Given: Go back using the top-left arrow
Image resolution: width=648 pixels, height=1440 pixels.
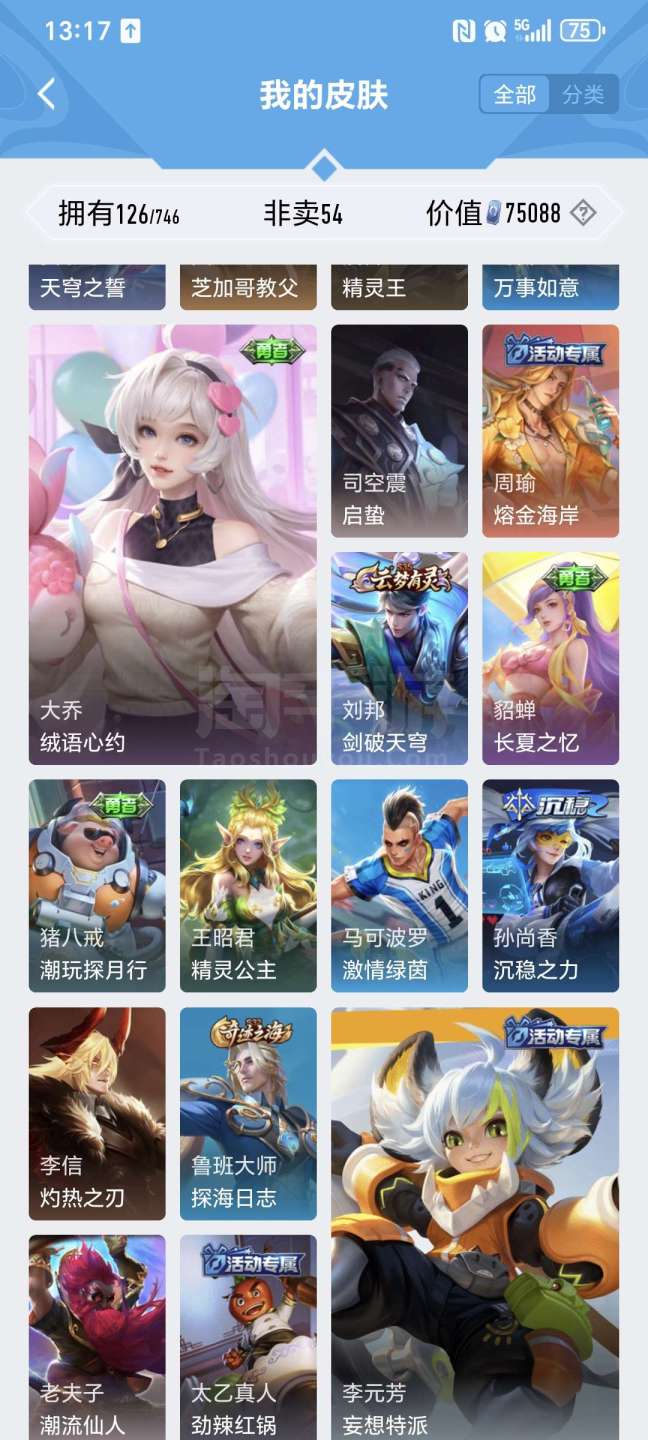Looking at the screenshot, I should pyautogui.click(x=46, y=95).
